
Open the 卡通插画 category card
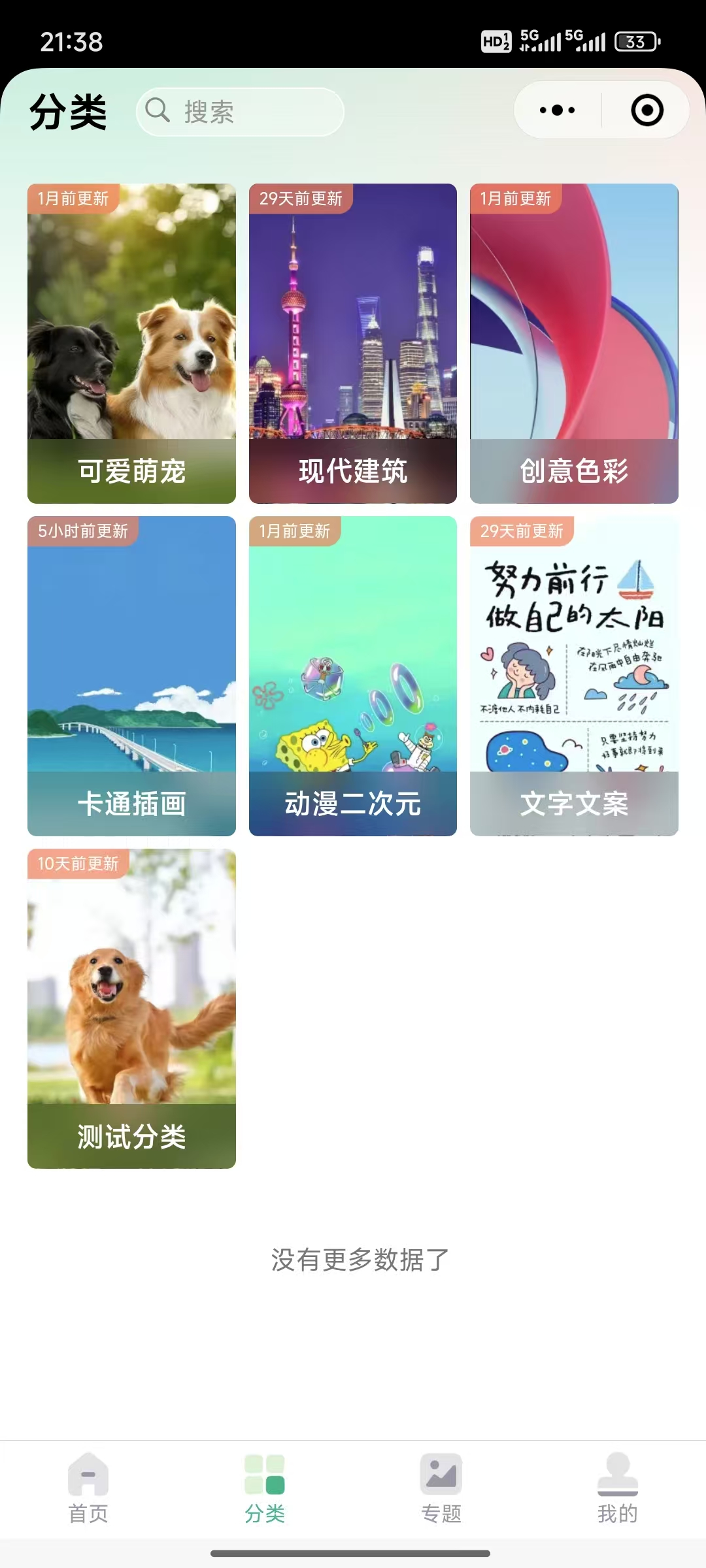[x=131, y=676]
